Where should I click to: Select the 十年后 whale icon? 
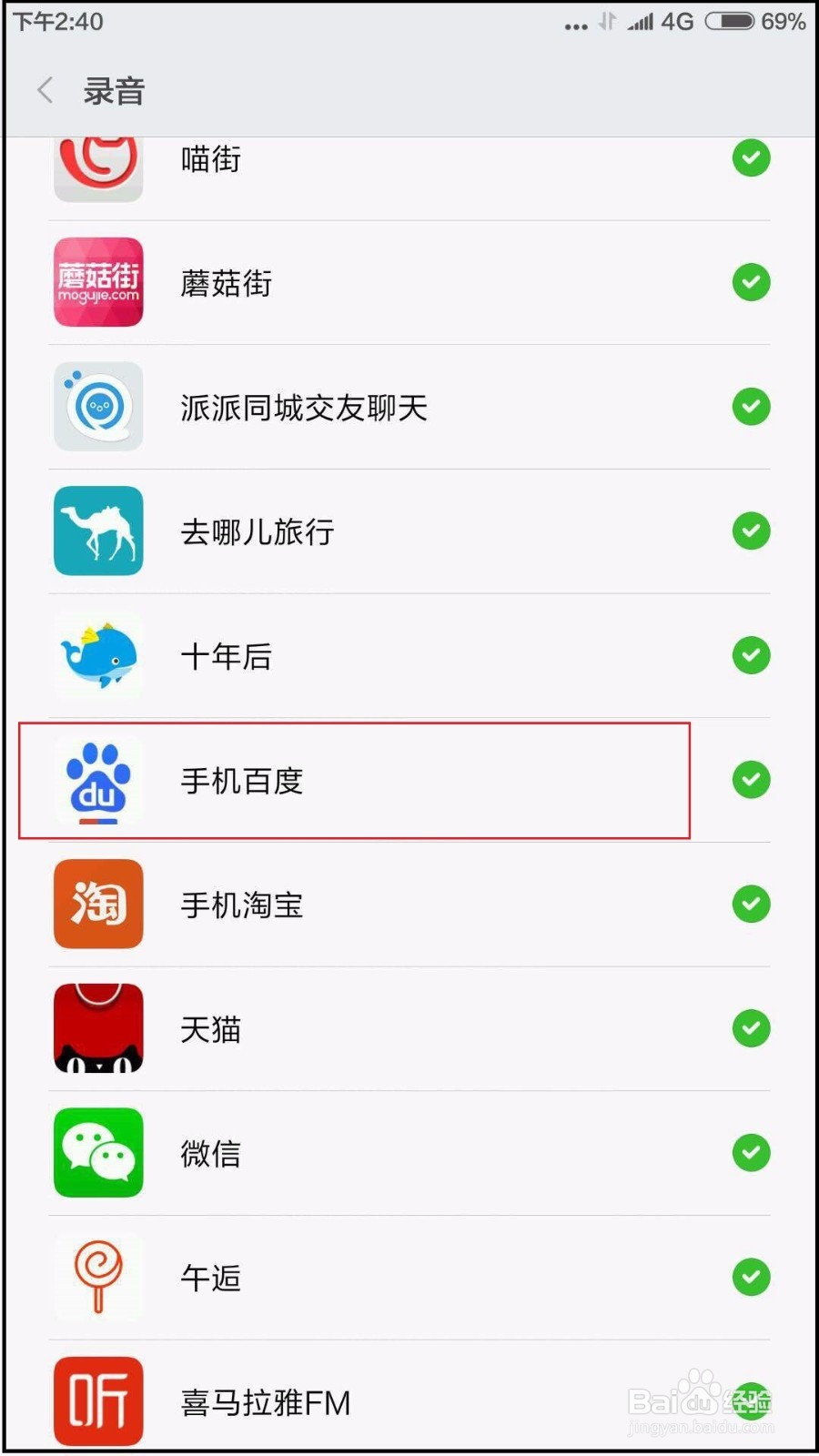(98, 655)
